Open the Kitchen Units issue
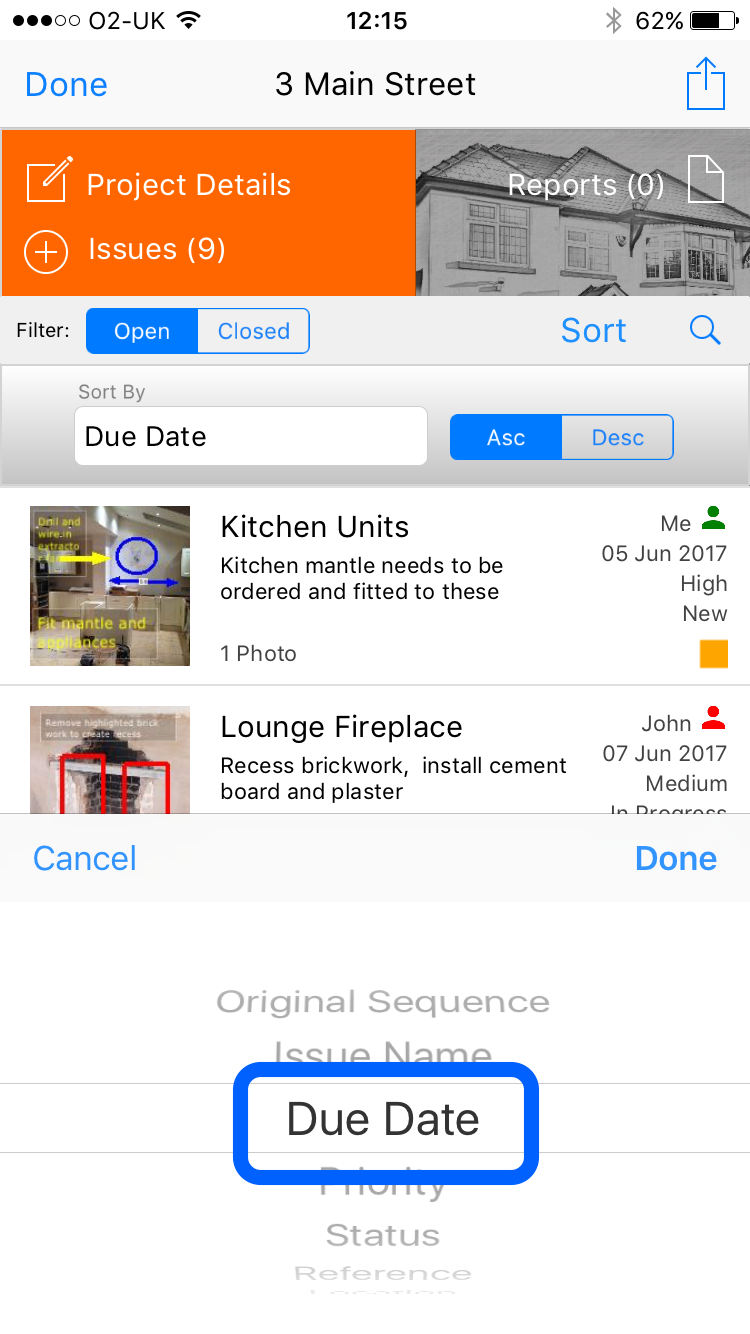This screenshot has width=750, height=1334. [375, 586]
